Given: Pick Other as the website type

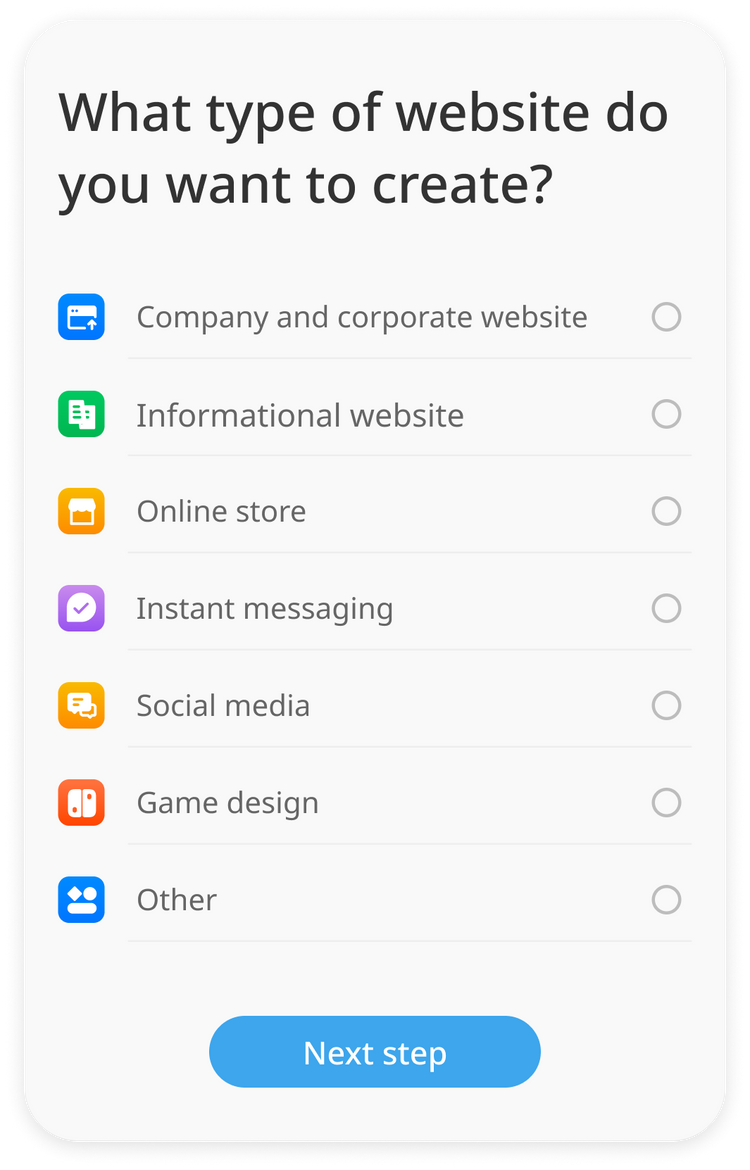Looking at the screenshot, I should pyautogui.click(x=666, y=899).
